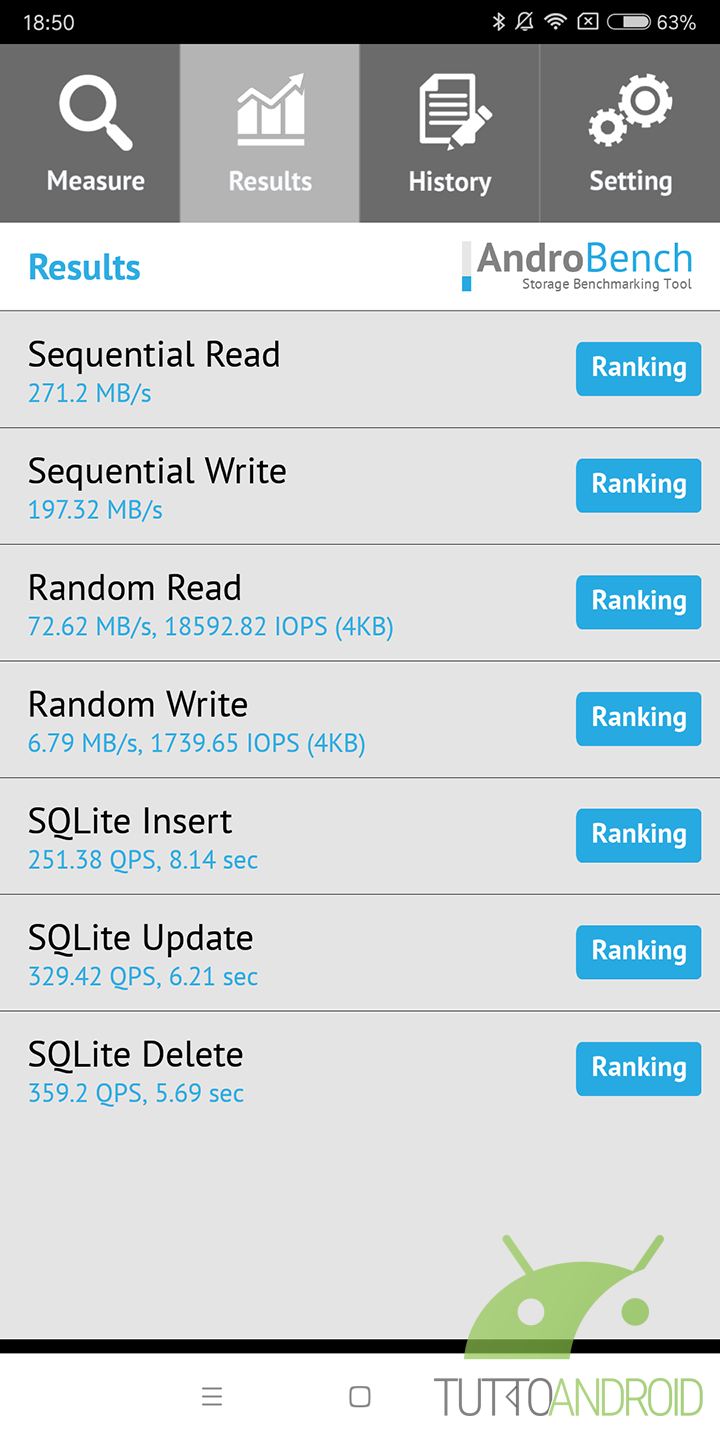
Task: Check Ranking for SQLite Delete
Action: [638, 1069]
